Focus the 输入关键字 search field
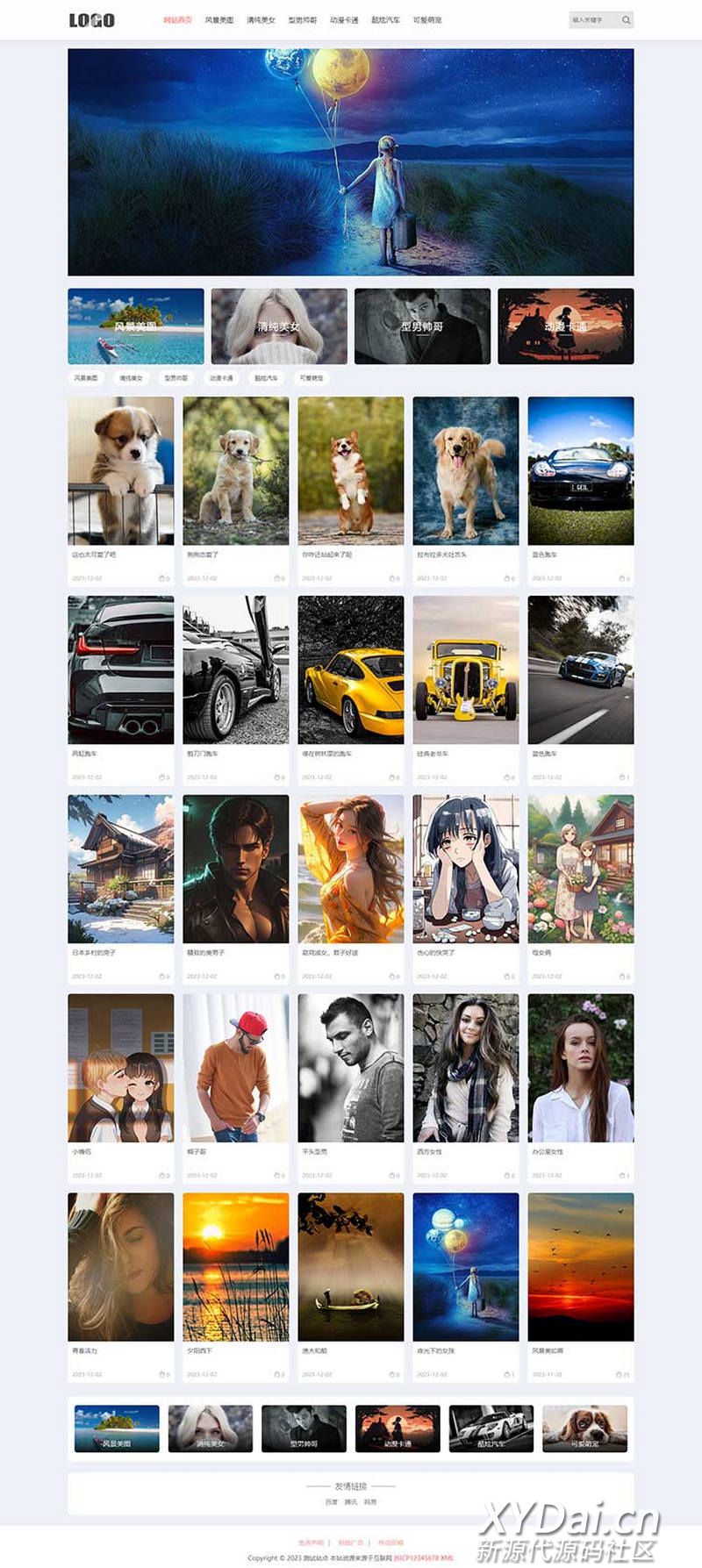This screenshot has height=1568, width=702. (592, 20)
